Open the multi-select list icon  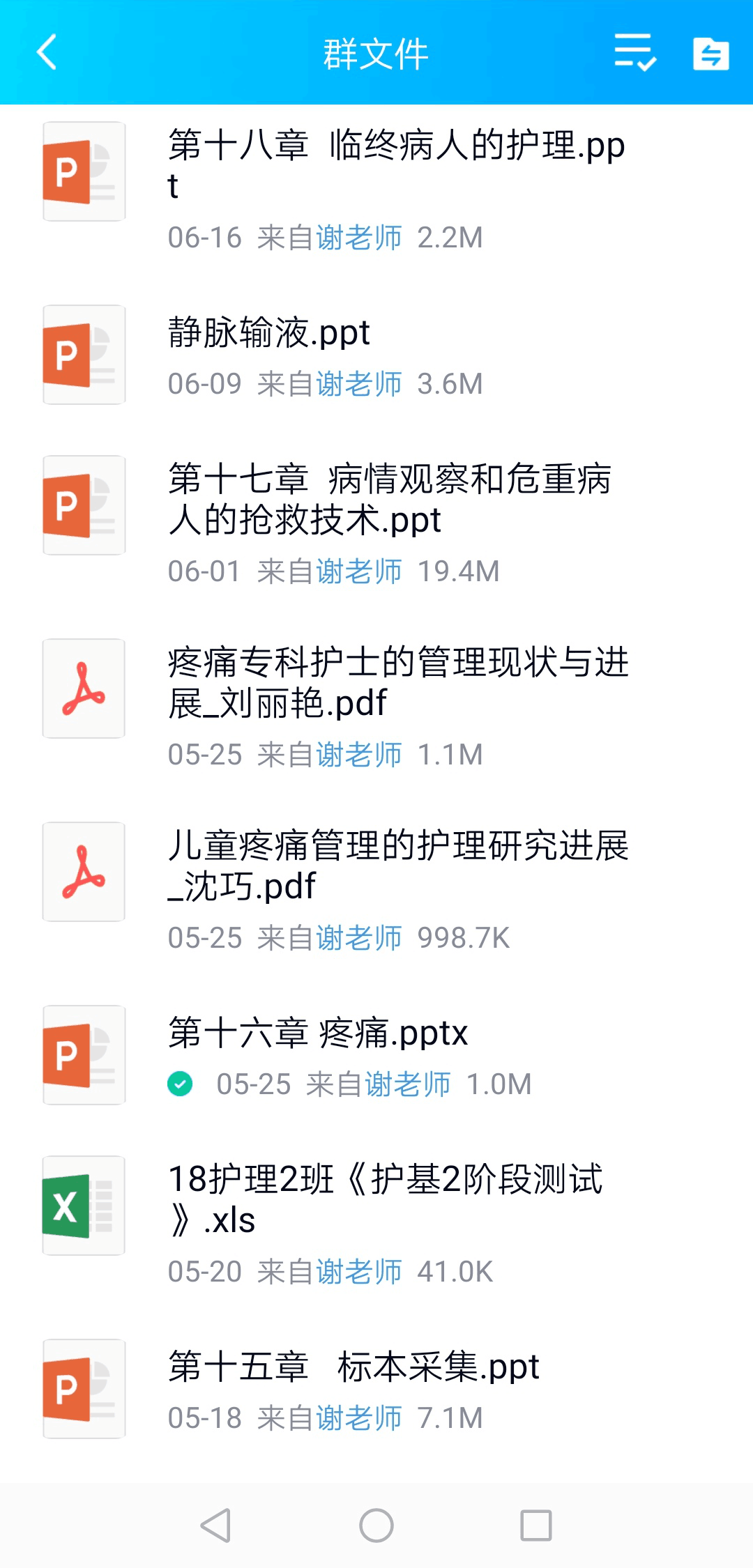tap(634, 53)
